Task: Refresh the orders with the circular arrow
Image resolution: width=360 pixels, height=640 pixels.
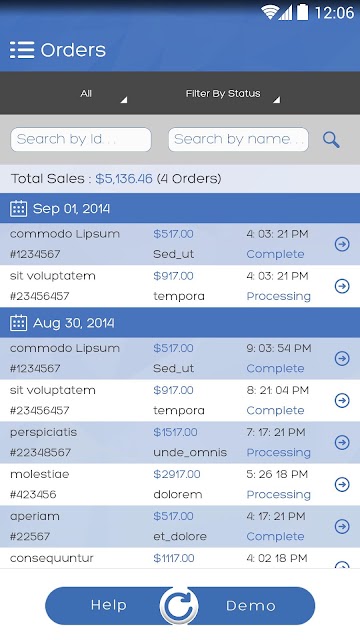Action: (x=179, y=606)
